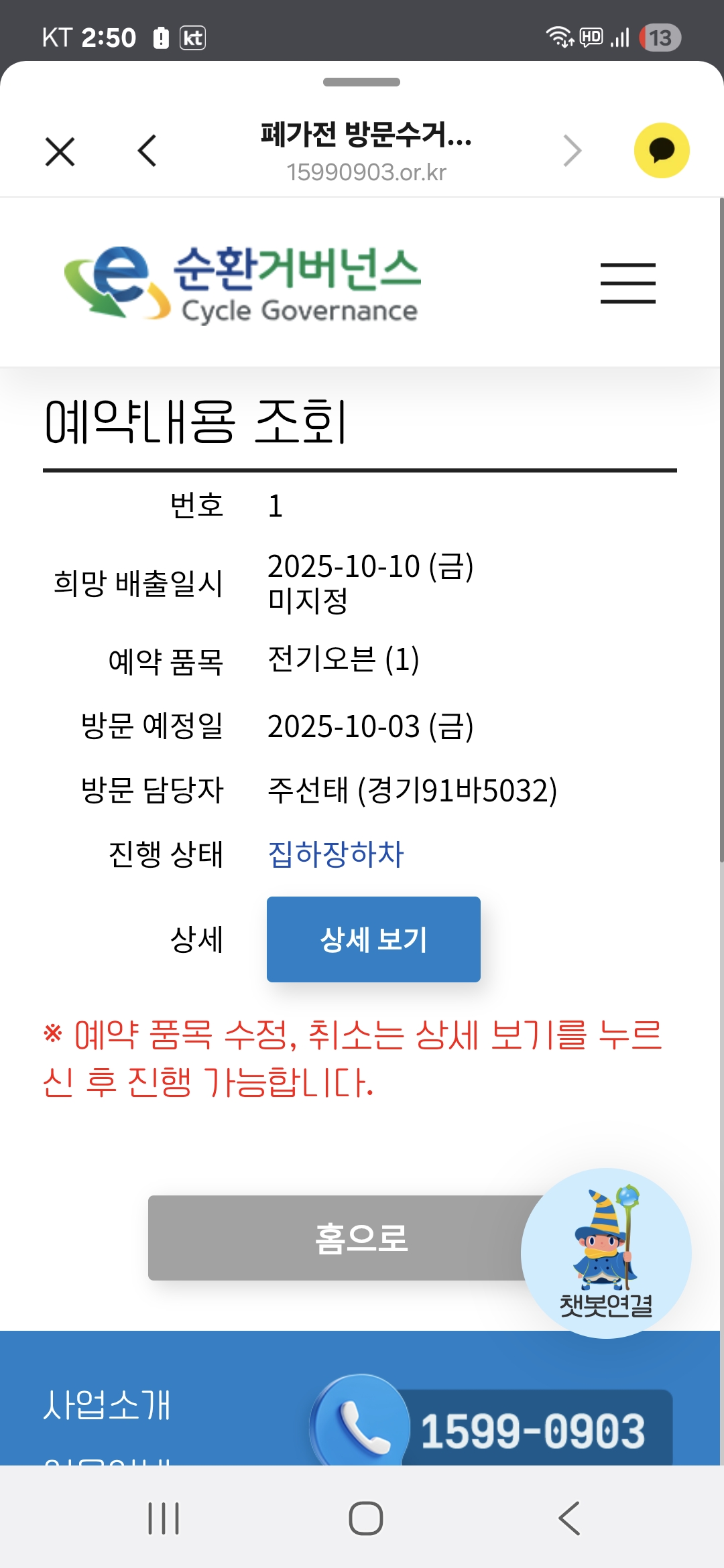Open the KakaoTalk chat bubble icon
Image resolution: width=724 pixels, height=1568 pixels.
click(662, 151)
